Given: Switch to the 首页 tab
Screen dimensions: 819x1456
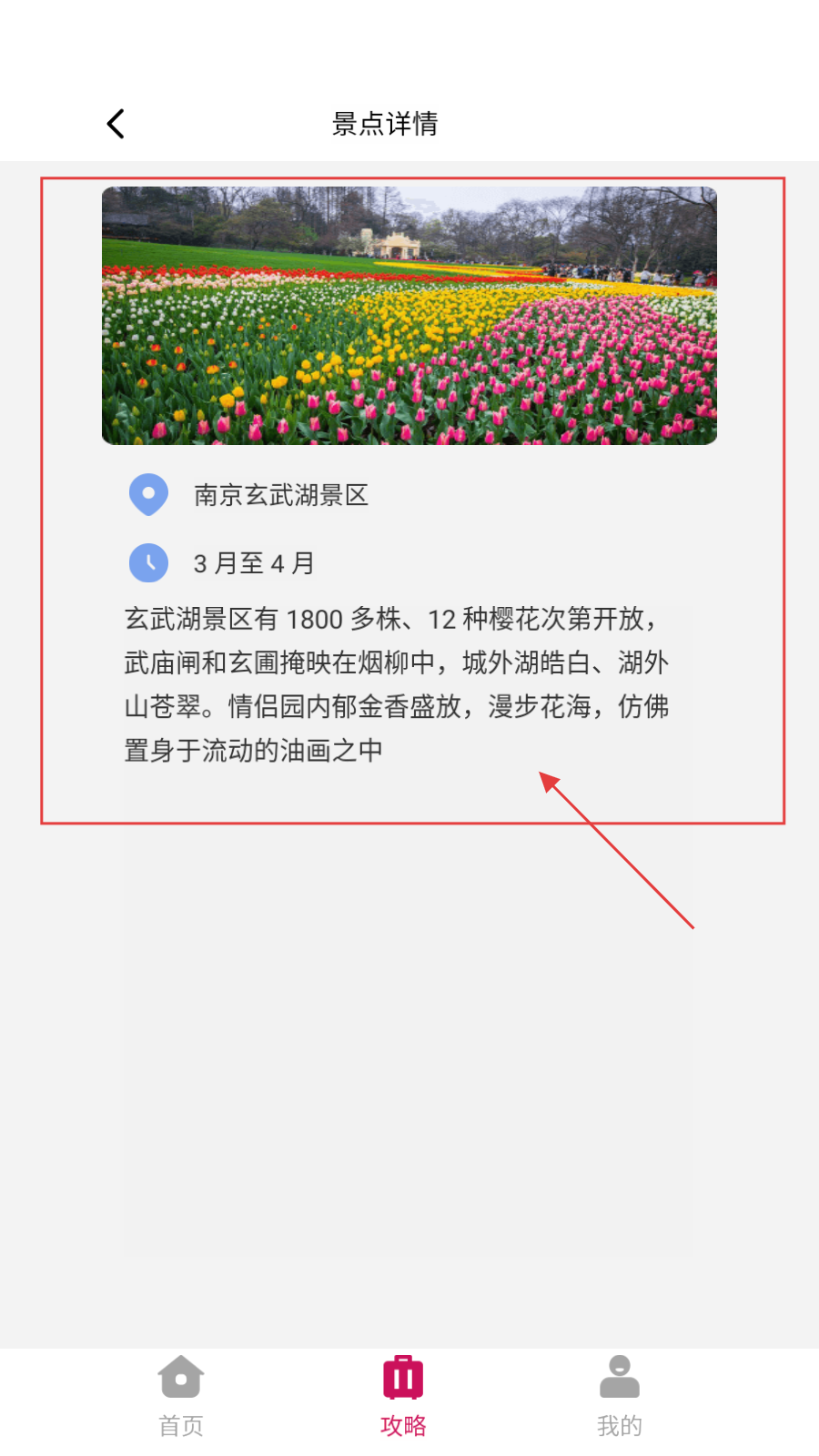Looking at the screenshot, I should click(x=181, y=1396).
